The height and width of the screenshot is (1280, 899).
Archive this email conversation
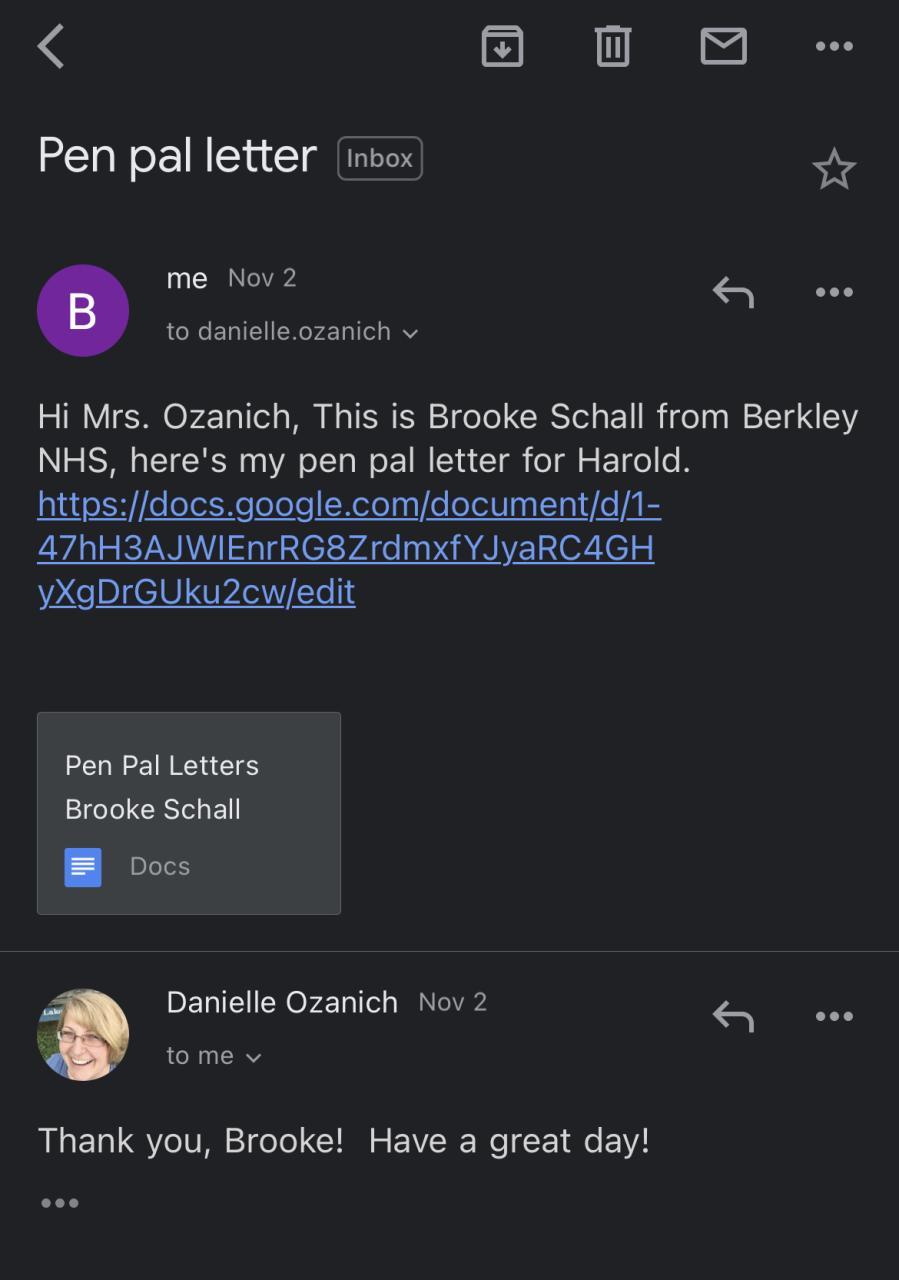pyautogui.click(x=502, y=47)
